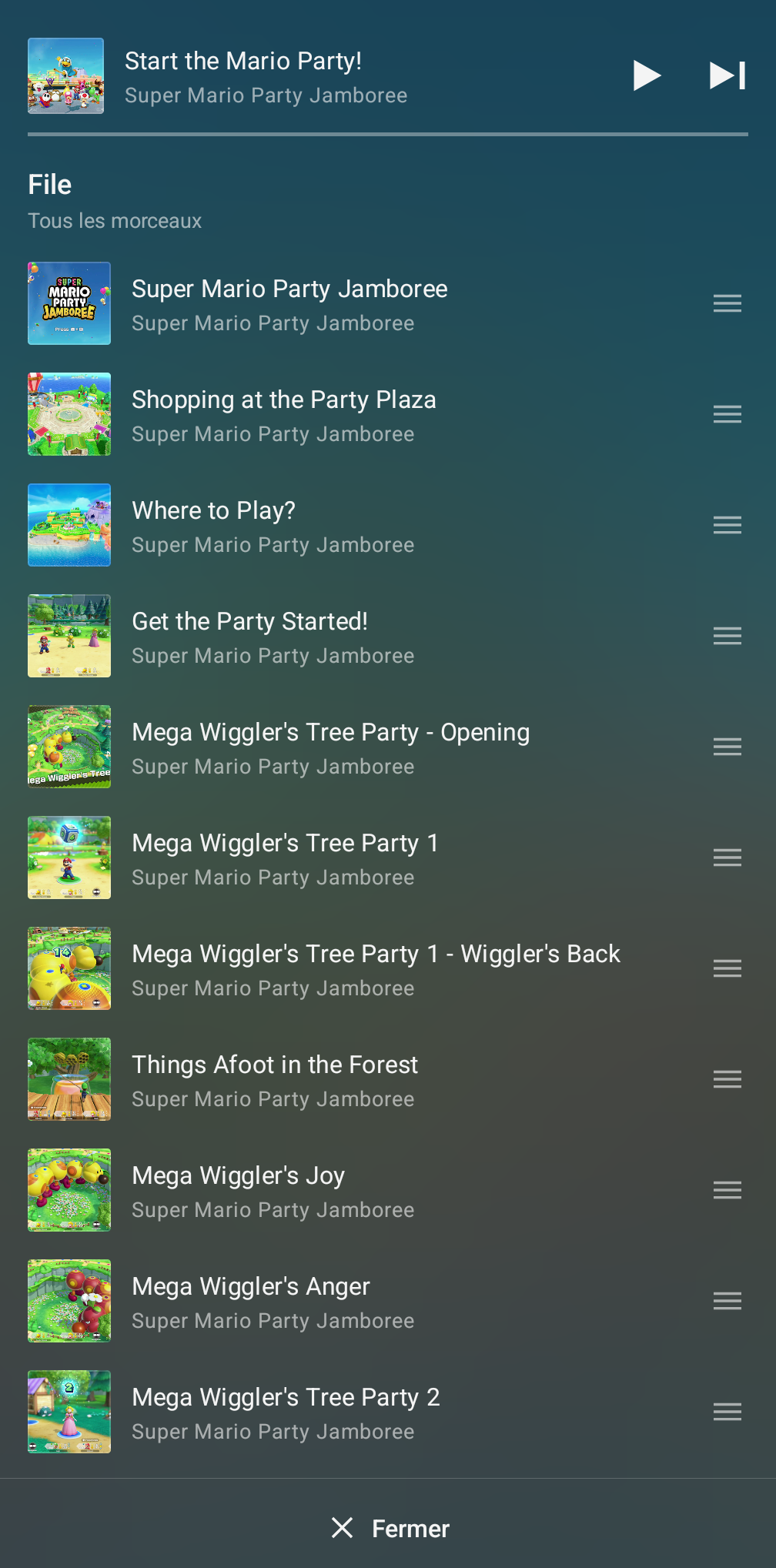Tap the reorder handle for Mega Wiggler's Anger
The height and width of the screenshot is (1568, 776).
click(727, 1301)
